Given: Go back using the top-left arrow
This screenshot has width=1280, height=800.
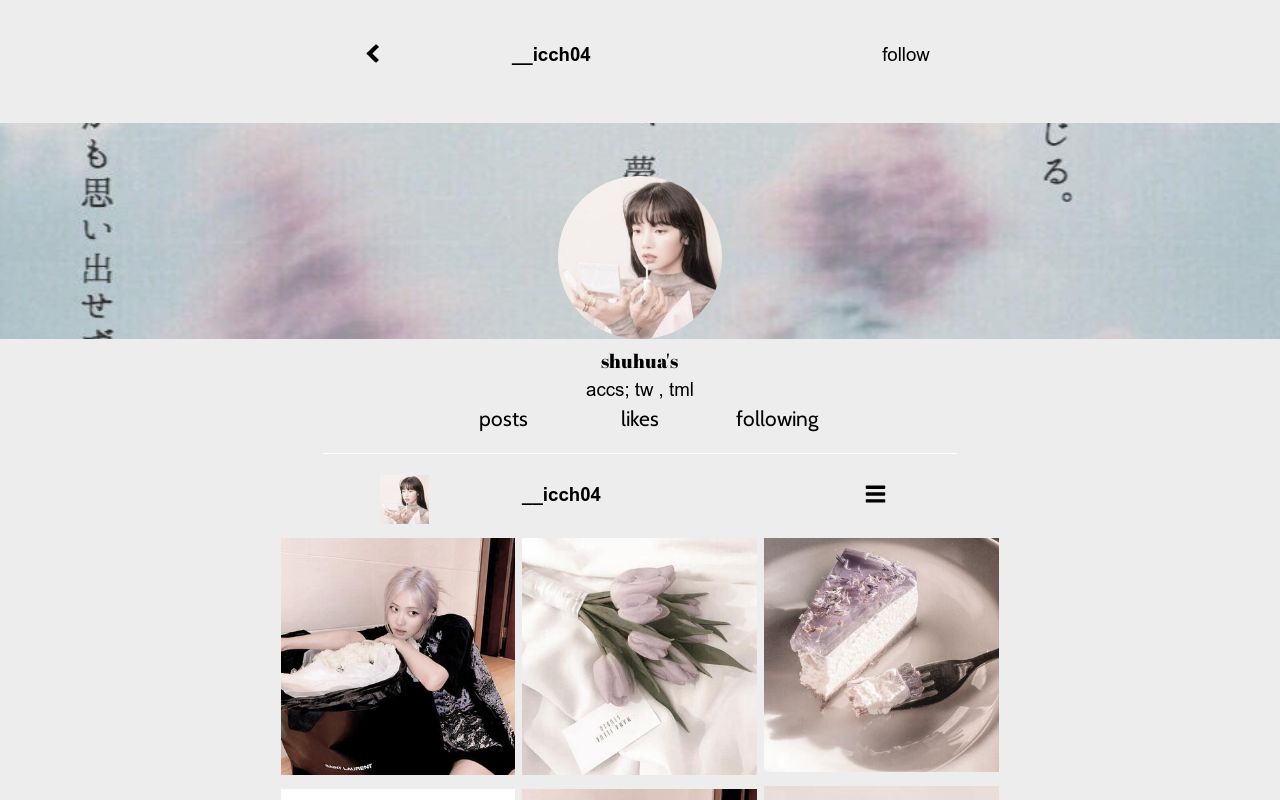Looking at the screenshot, I should tap(373, 54).
